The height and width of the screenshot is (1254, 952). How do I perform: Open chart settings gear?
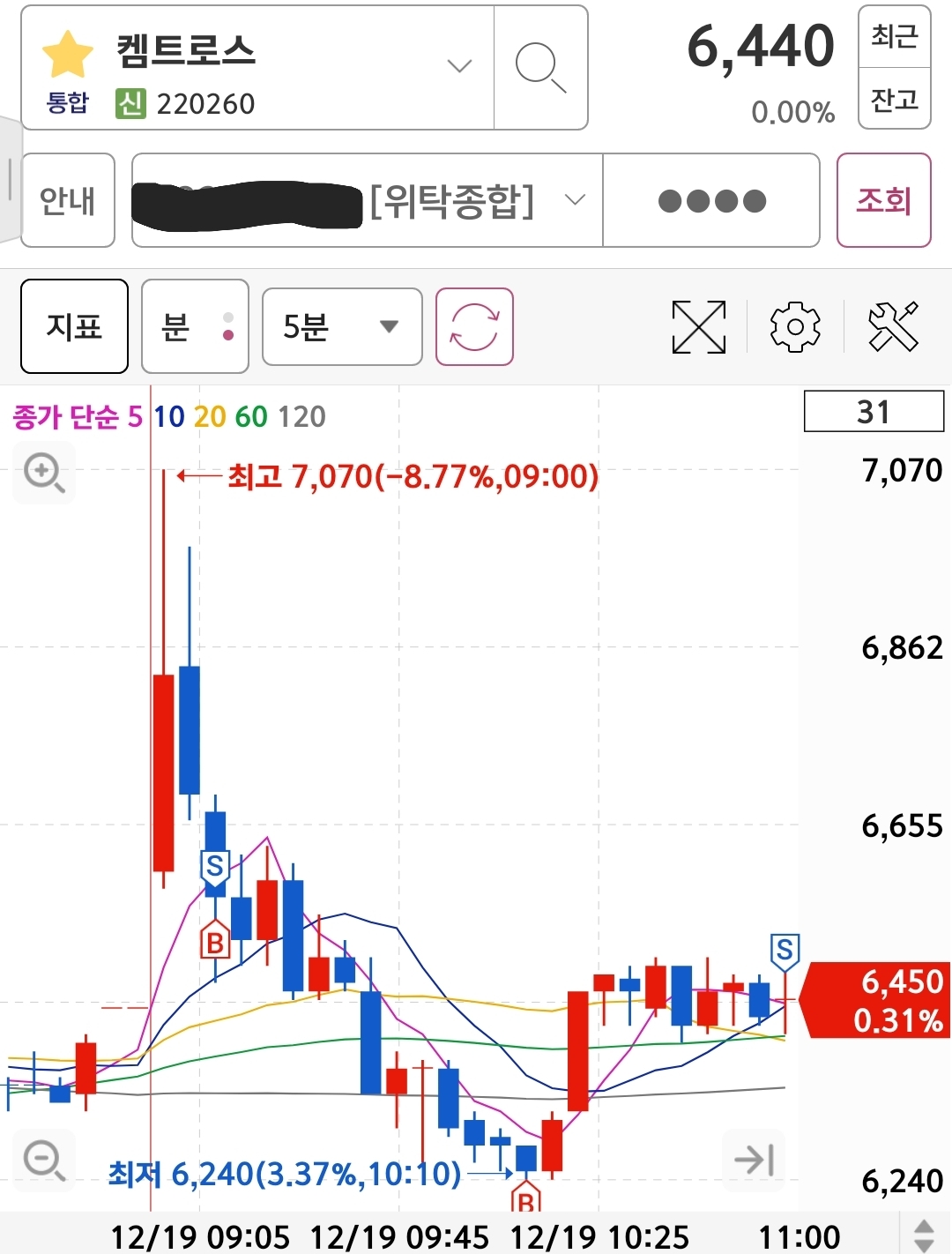click(795, 327)
